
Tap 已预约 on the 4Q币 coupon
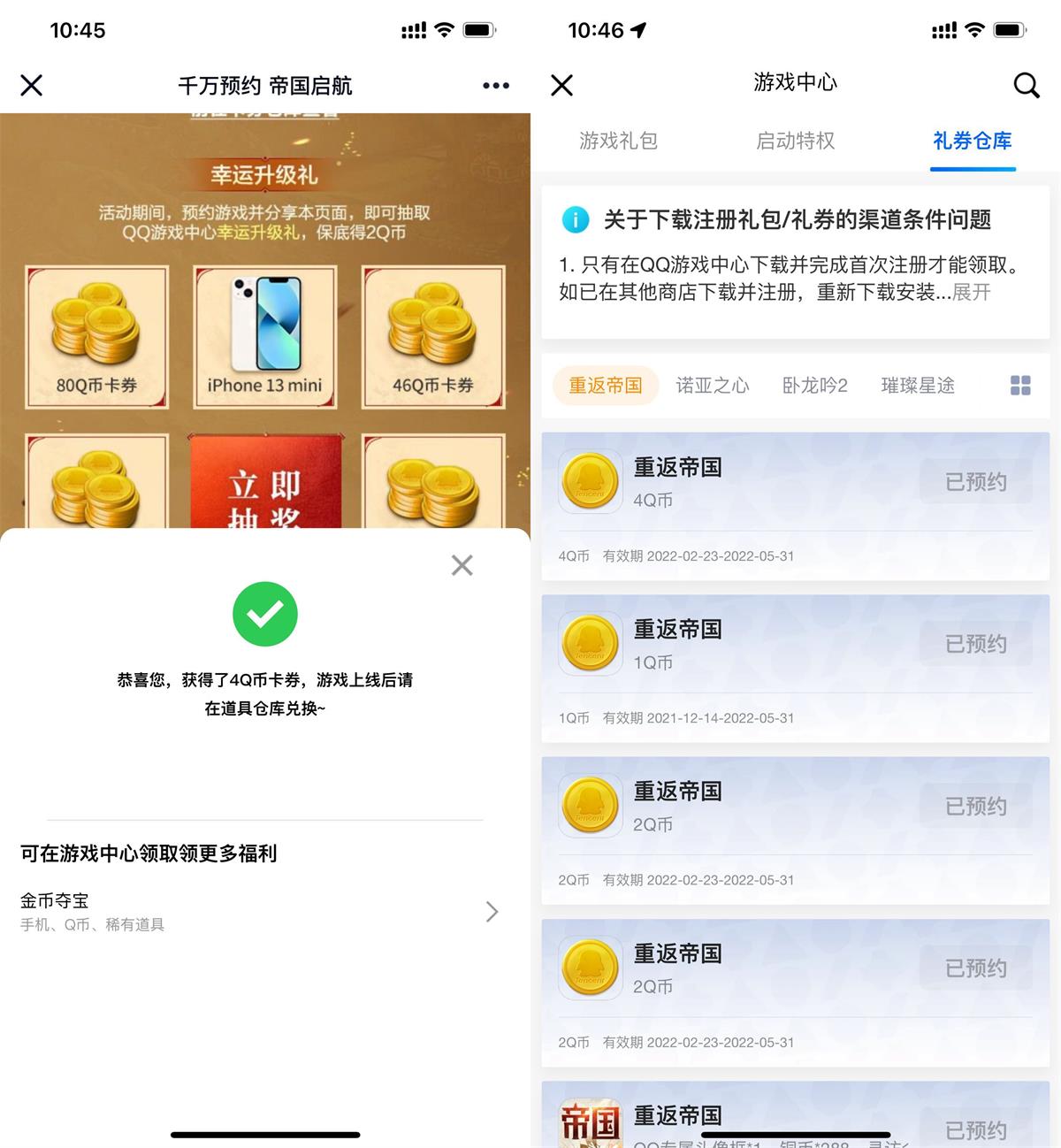tap(975, 482)
